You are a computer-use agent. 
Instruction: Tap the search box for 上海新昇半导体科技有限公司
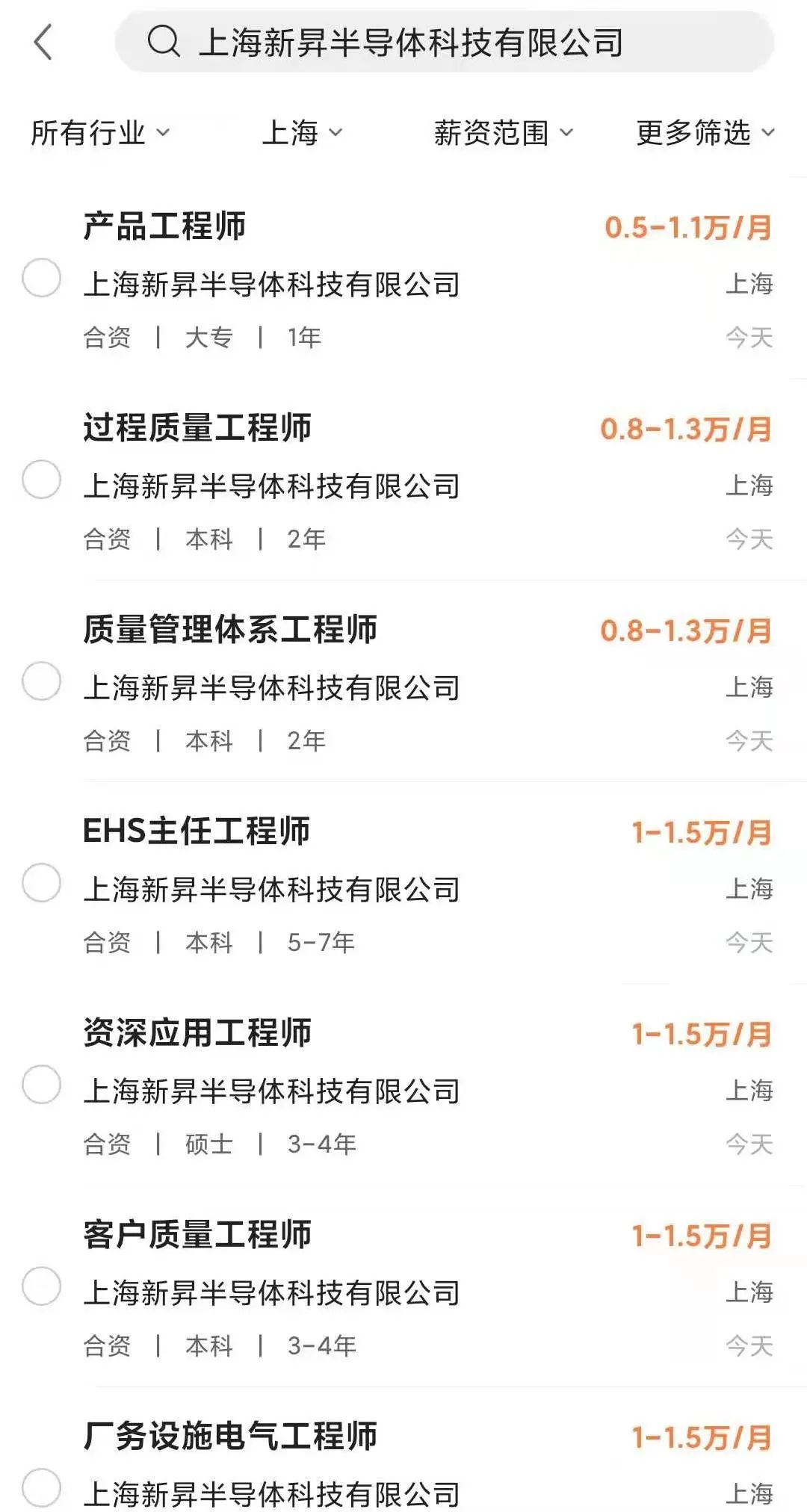(x=444, y=42)
